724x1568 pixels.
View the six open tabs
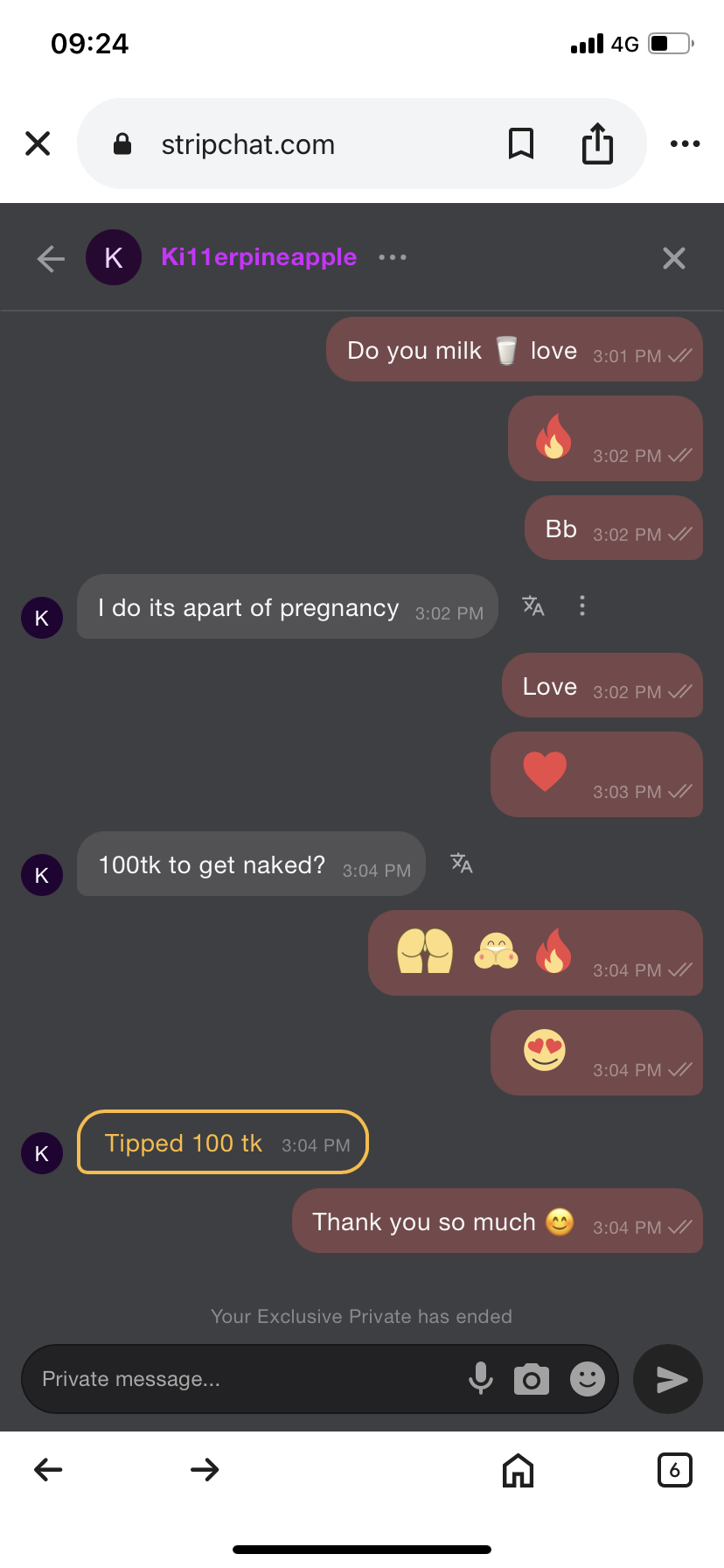click(674, 1470)
